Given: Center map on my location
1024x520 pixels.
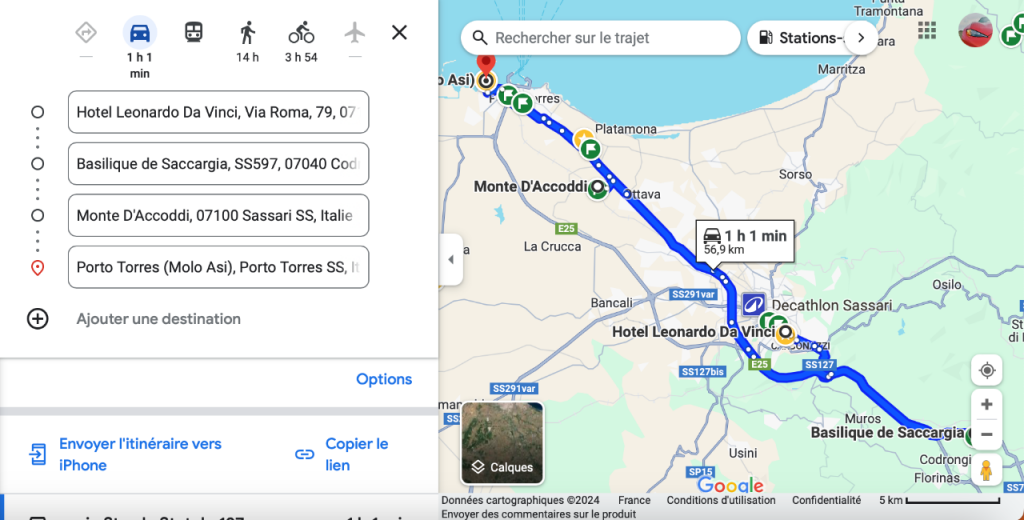Looking at the screenshot, I should pyautogui.click(x=987, y=370).
